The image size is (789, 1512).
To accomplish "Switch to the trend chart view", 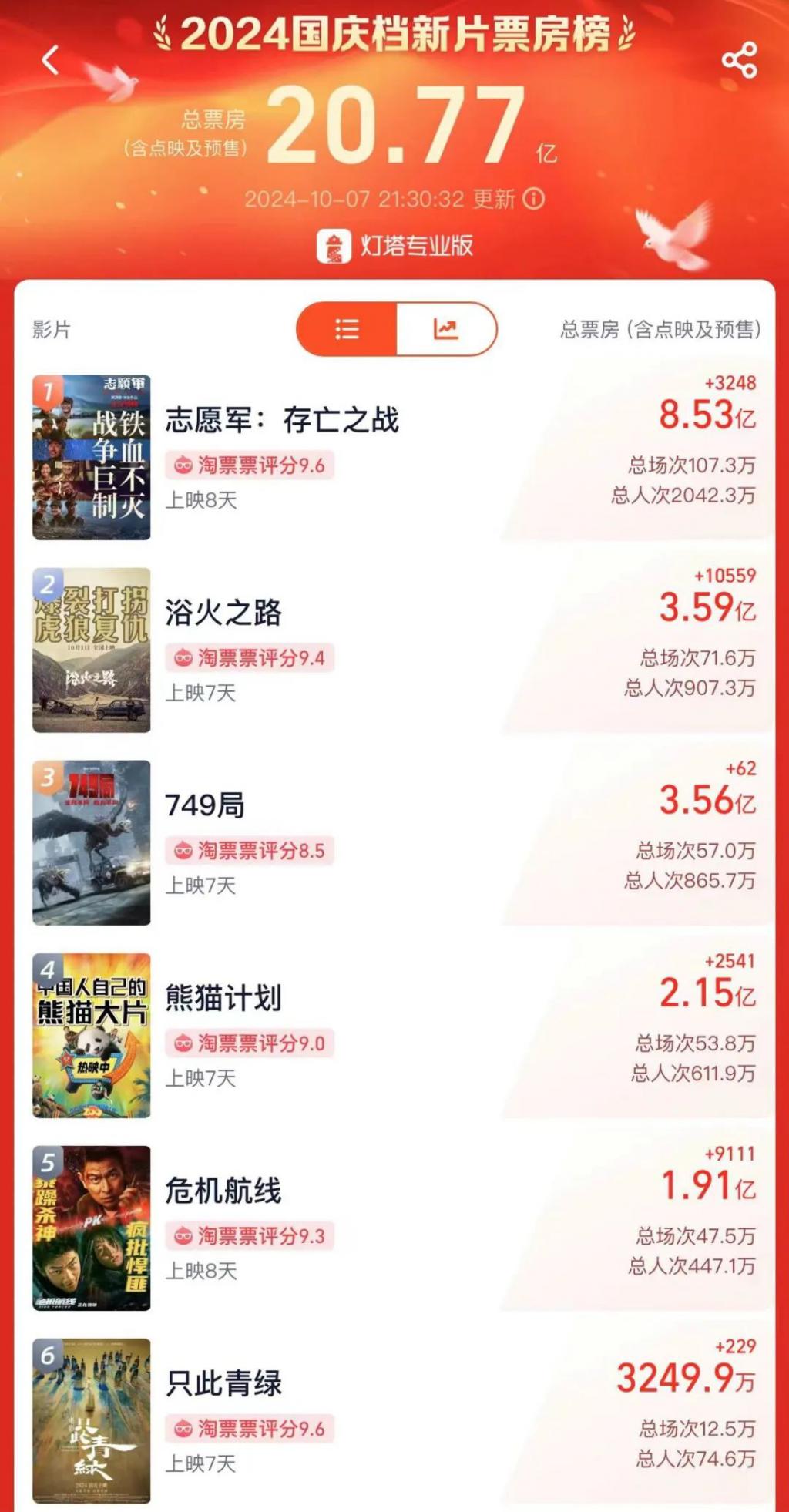I will coord(446,329).
